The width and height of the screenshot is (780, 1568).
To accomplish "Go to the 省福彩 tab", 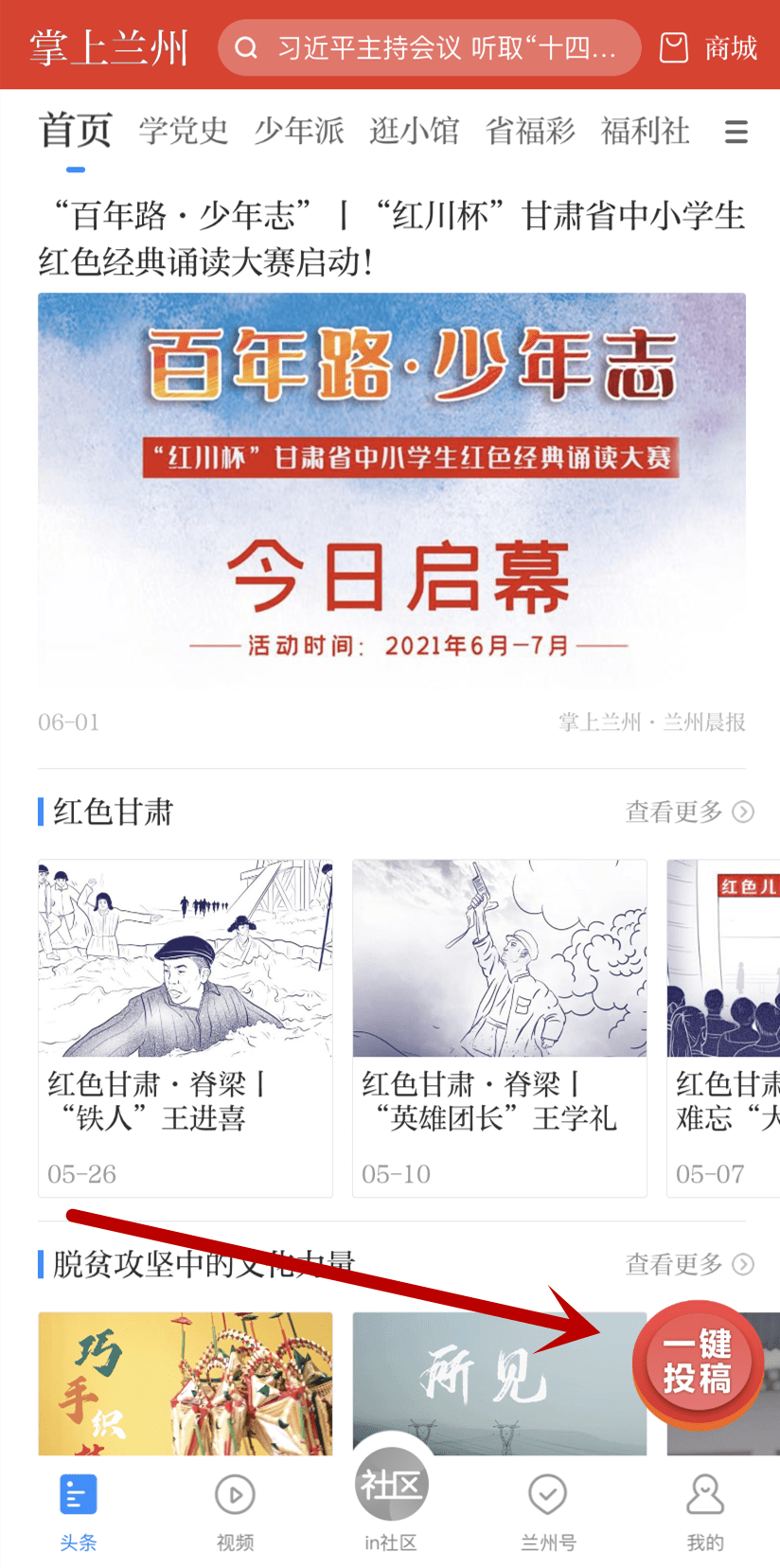I will 530,131.
